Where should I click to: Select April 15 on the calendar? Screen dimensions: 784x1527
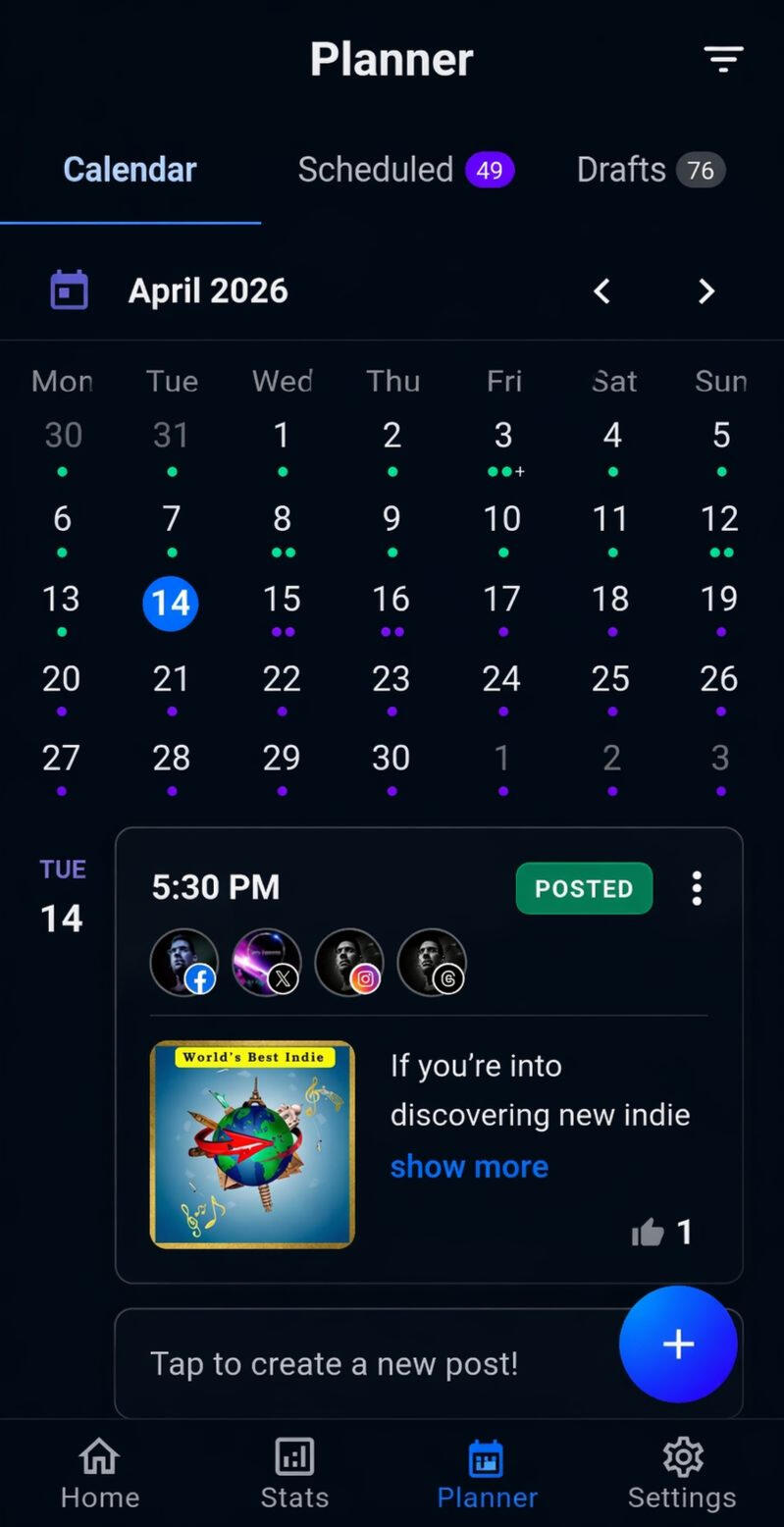click(282, 600)
